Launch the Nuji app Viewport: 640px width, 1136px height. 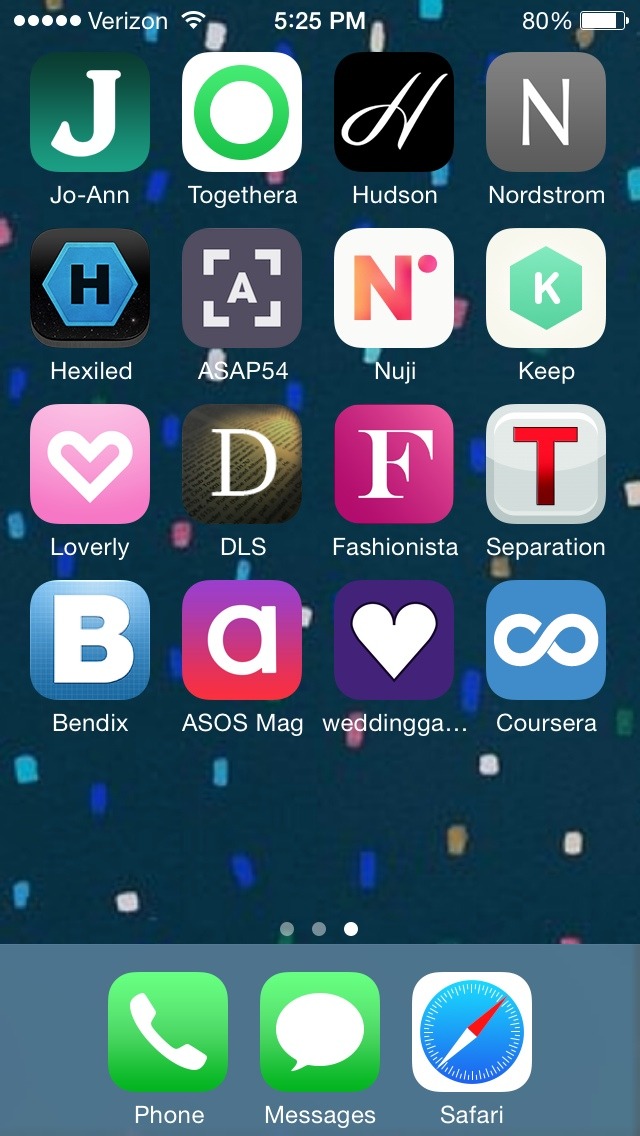(x=394, y=288)
